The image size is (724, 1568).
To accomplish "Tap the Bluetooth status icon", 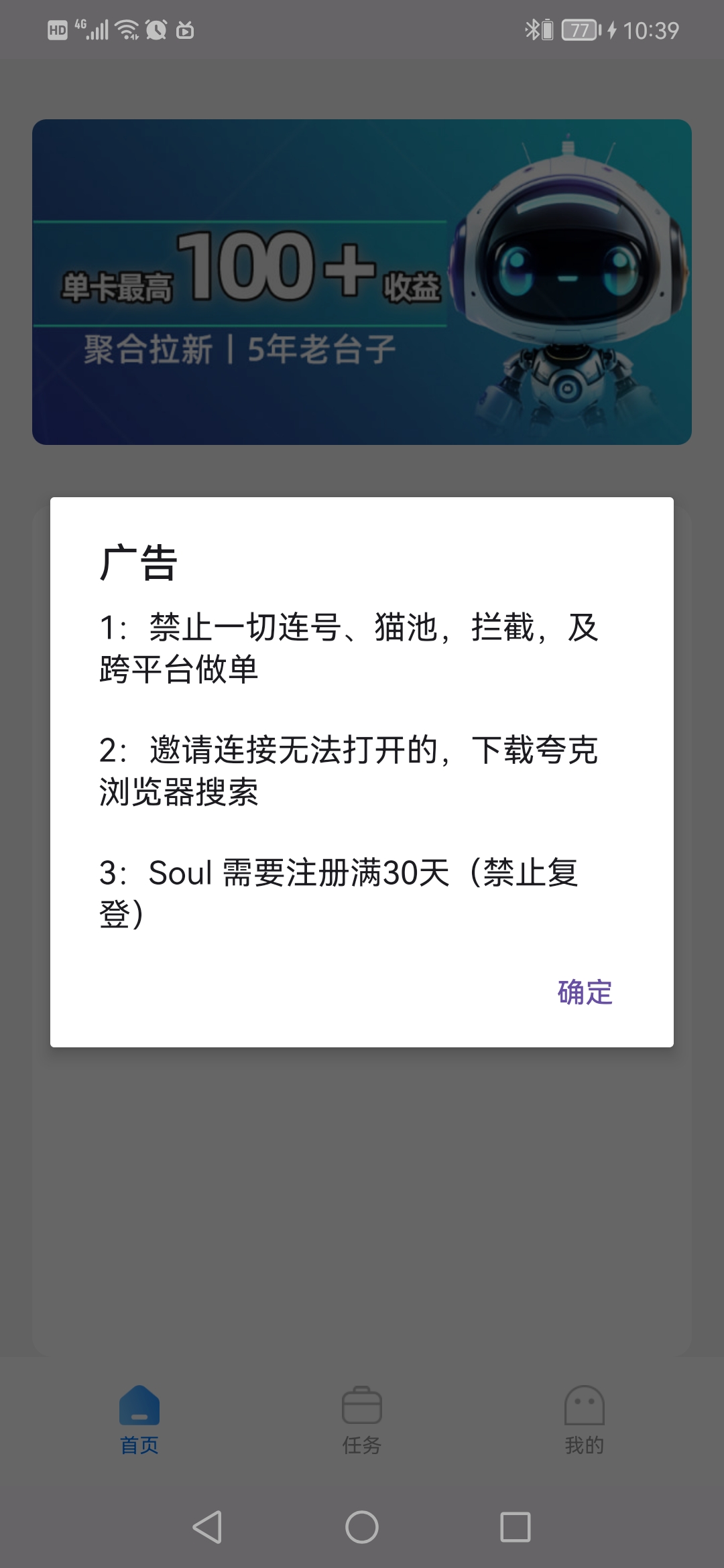I will point(533,28).
